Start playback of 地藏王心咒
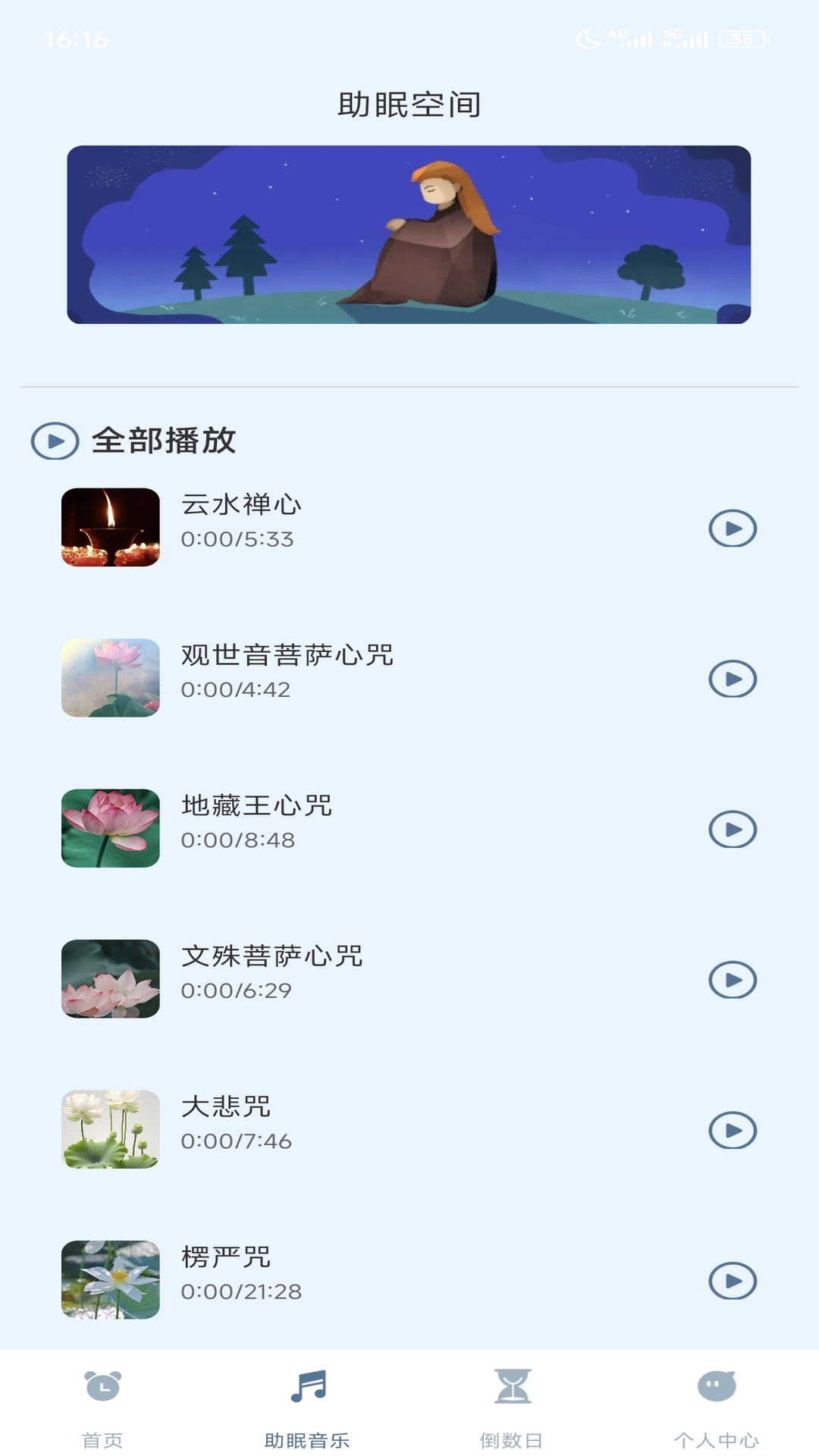This screenshot has width=819, height=1456. click(x=733, y=827)
